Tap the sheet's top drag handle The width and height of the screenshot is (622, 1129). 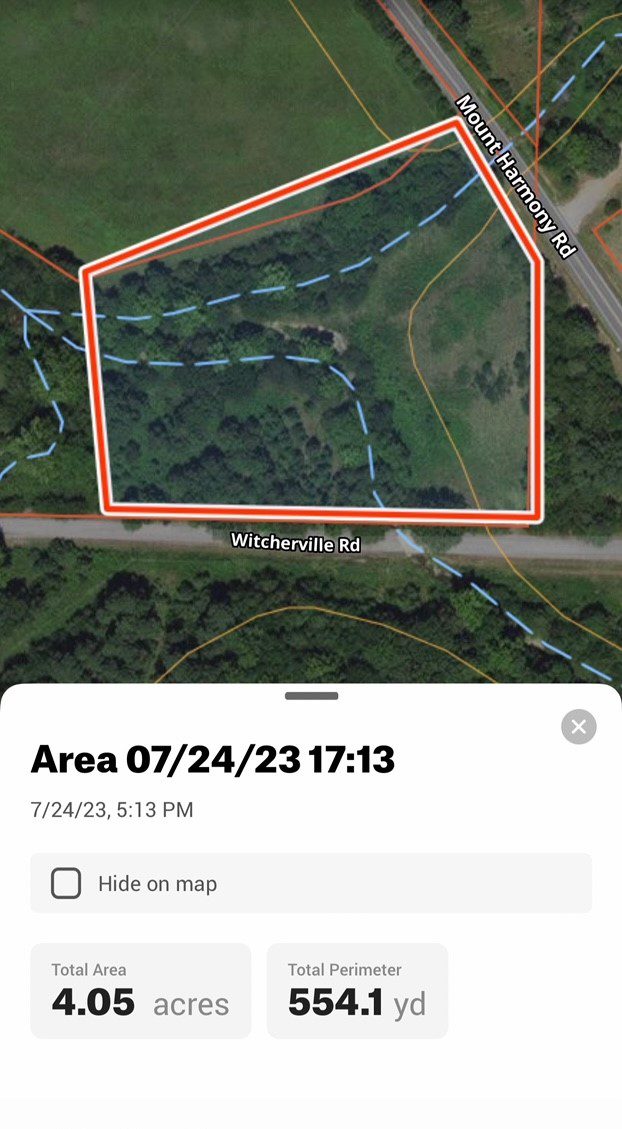click(311, 696)
